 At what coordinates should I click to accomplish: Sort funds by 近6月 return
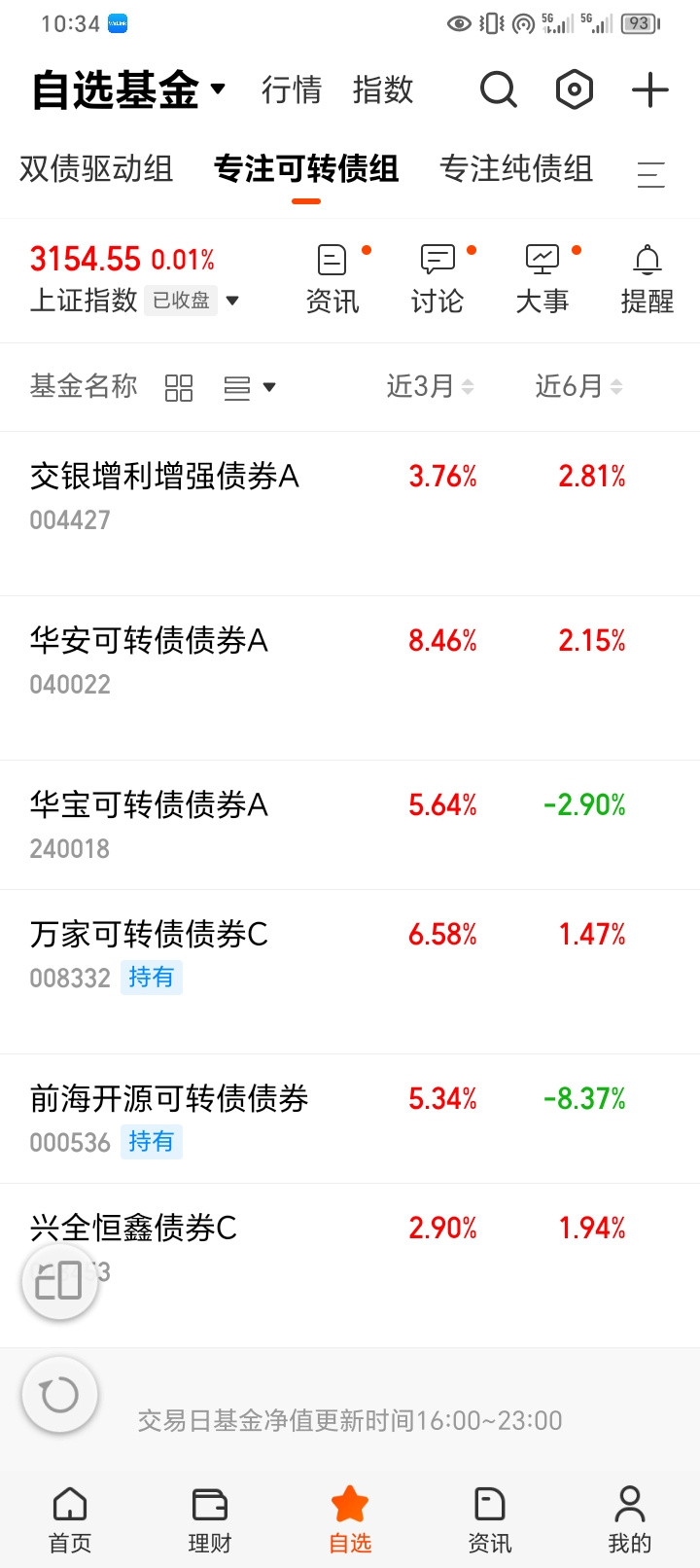578,387
